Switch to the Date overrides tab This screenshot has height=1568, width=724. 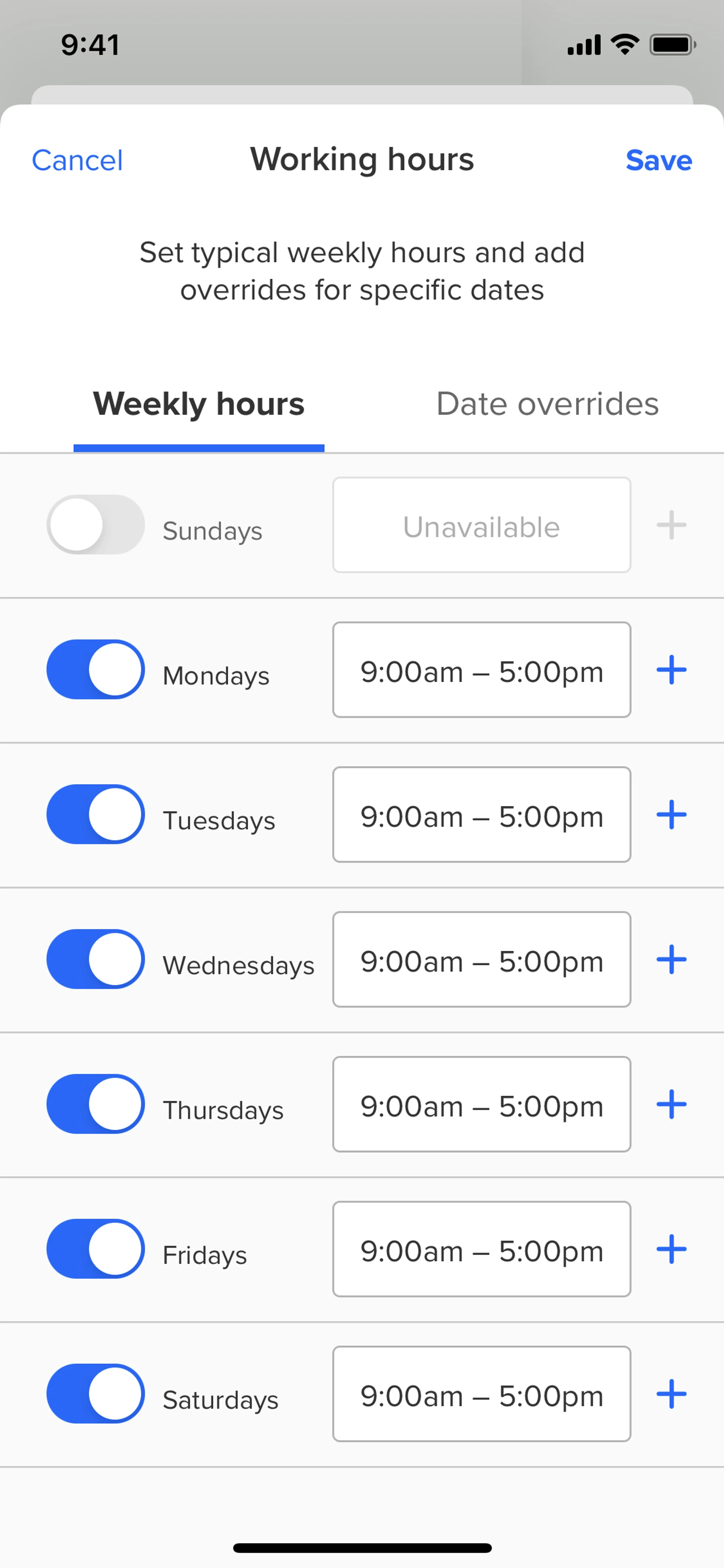click(x=547, y=404)
